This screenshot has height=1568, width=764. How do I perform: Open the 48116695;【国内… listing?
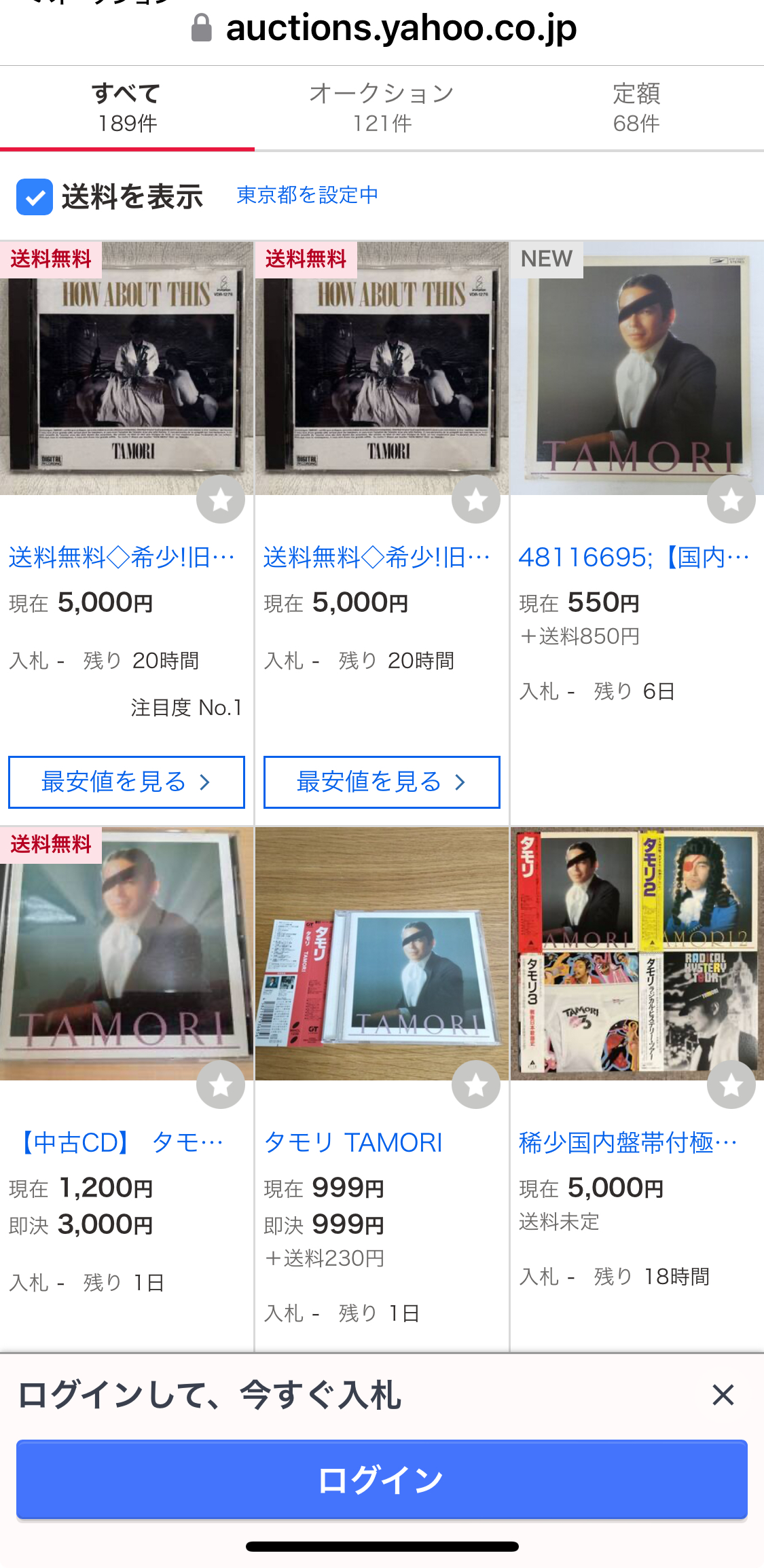[x=634, y=558]
